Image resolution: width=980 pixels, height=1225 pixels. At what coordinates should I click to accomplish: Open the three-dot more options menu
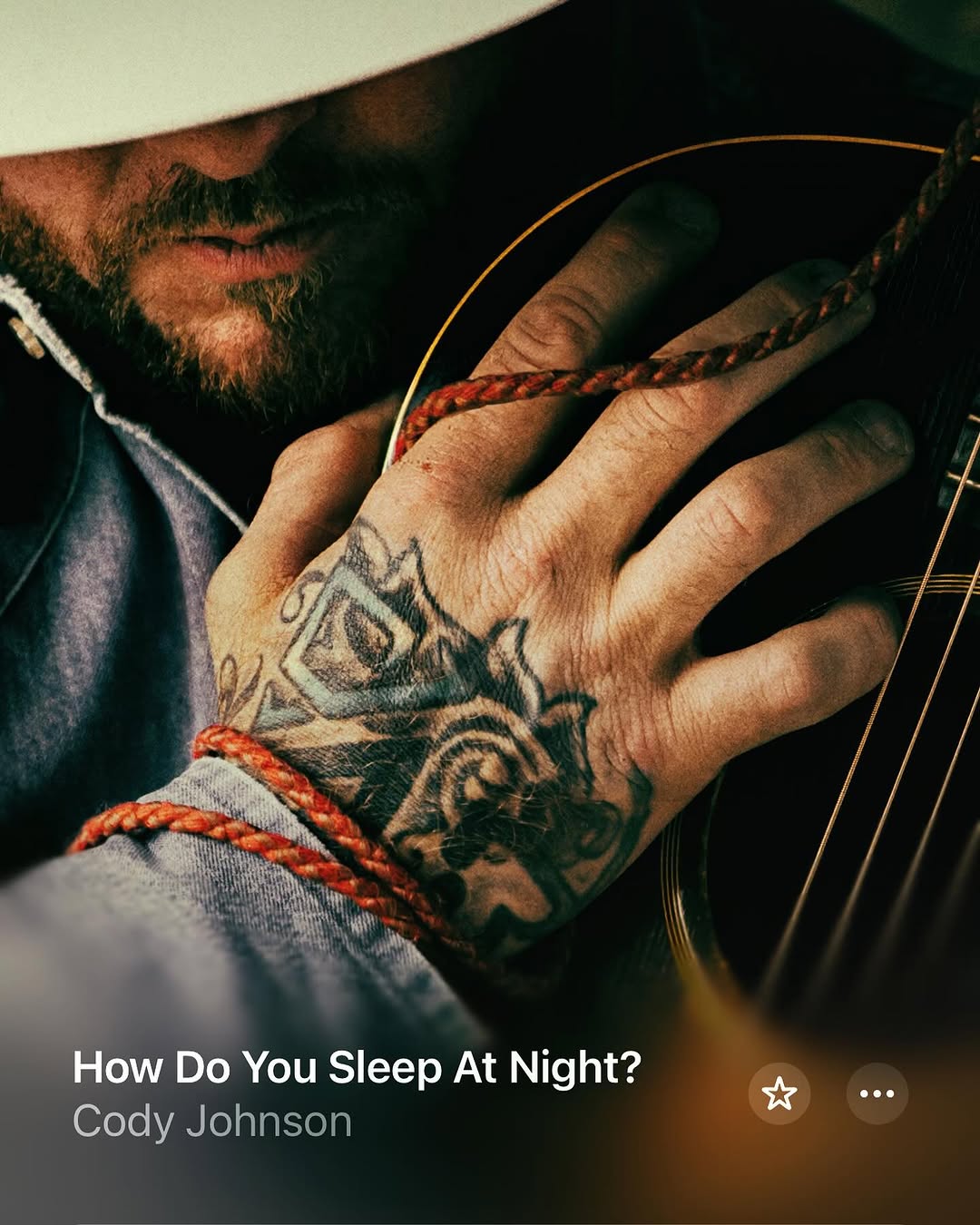(877, 1093)
